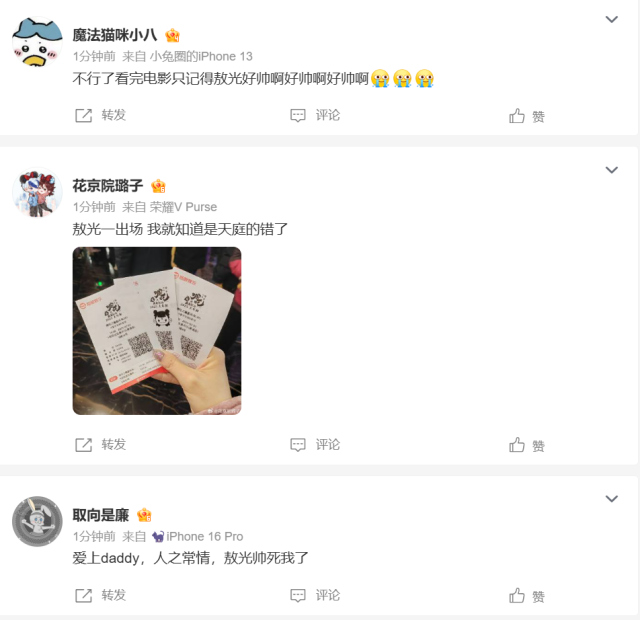This screenshot has width=640, height=620.
Task: Comment on 取向是廉's post
Action: 315,595
